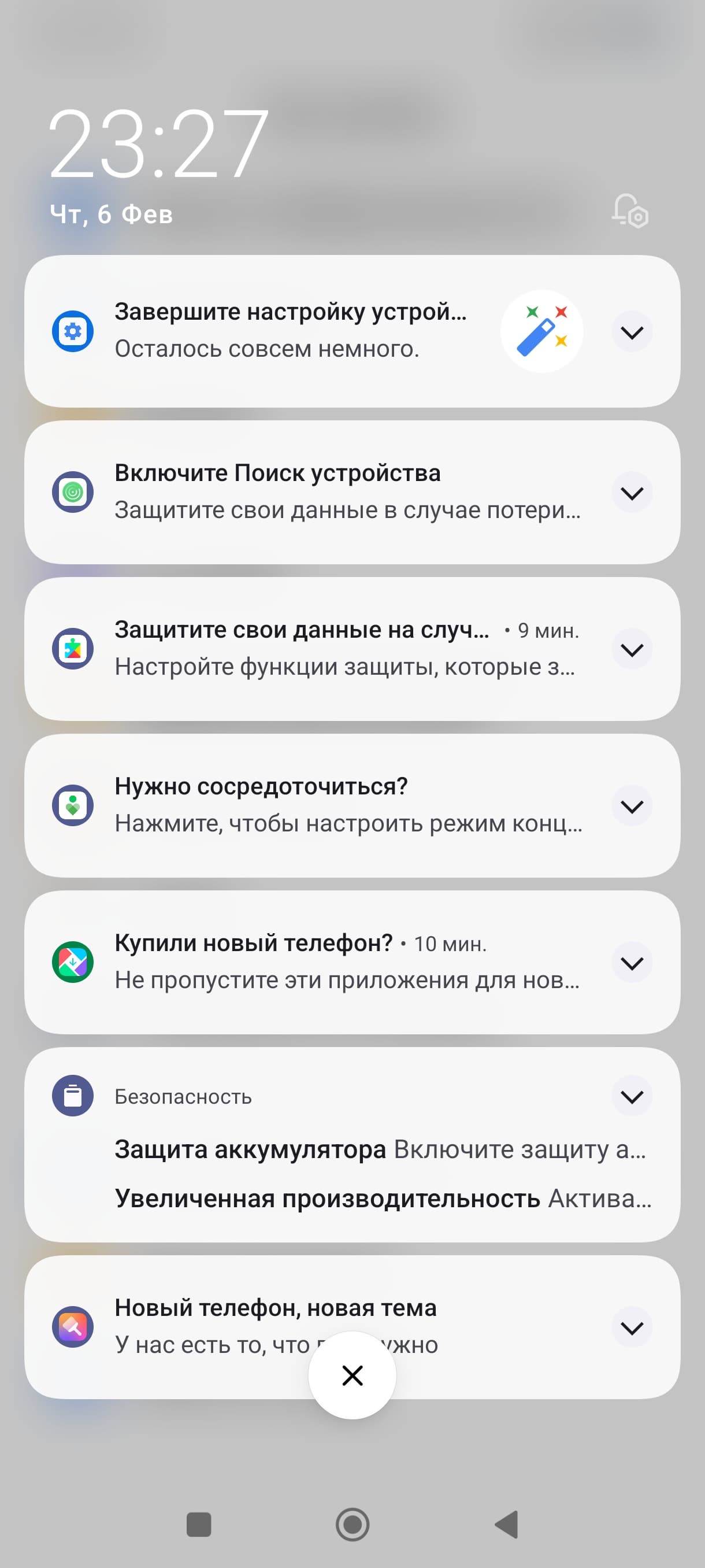Expand the 'Завершите настройку' notification chevron
Image resolution: width=705 pixels, height=1568 pixels.
(x=632, y=332)
